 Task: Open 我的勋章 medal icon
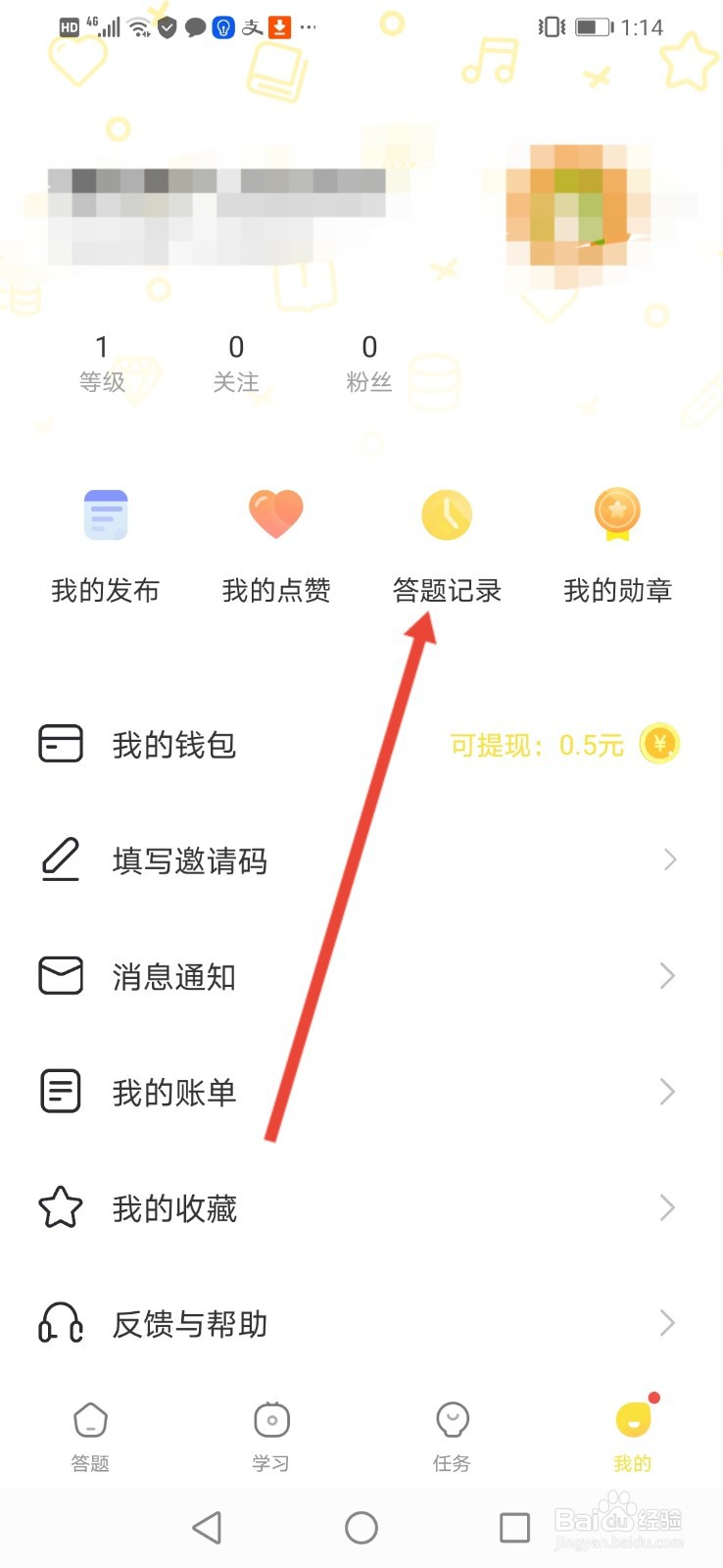616,514
